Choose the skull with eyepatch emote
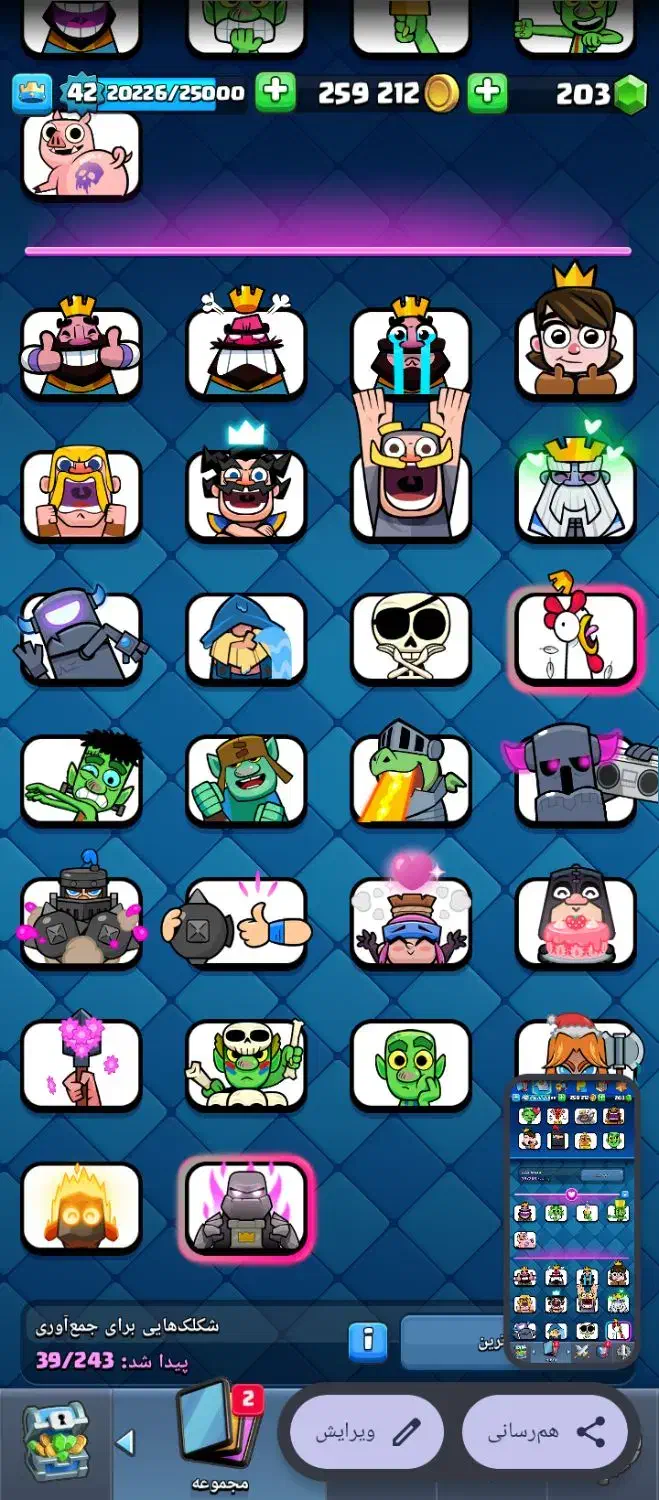 pyautogui.click(x=411, y=637)
